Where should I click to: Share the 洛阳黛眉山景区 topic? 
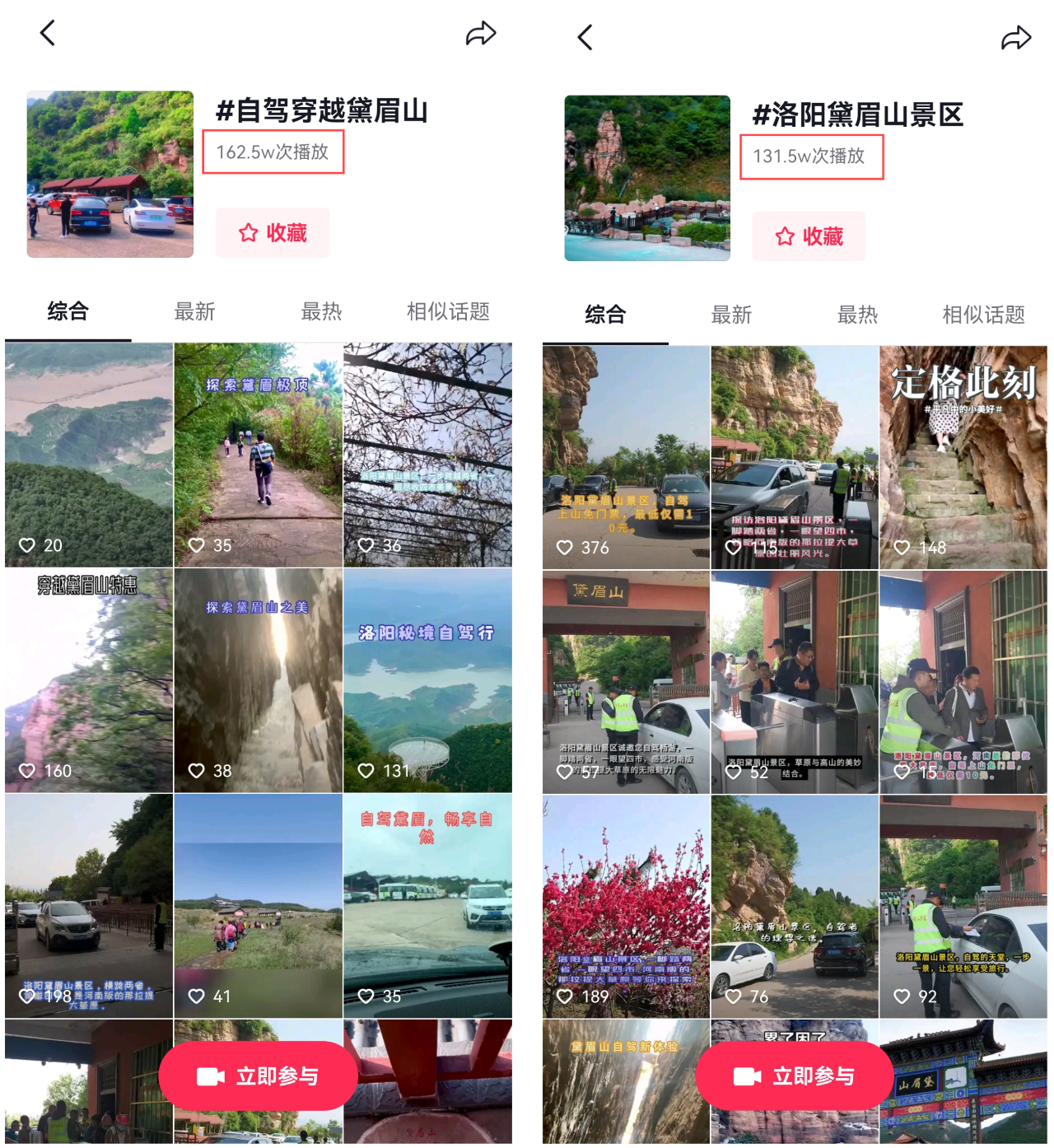click(1016, 38)
